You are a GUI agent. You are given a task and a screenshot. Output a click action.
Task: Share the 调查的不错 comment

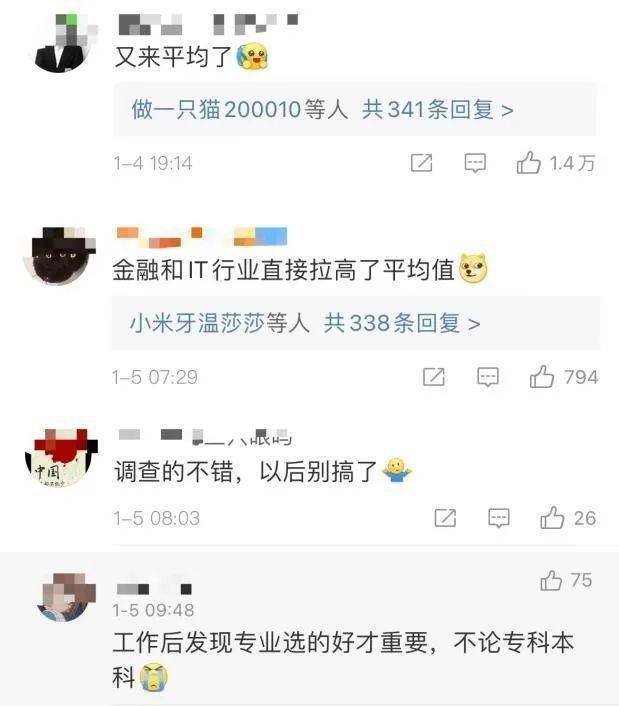coord(445,518)
